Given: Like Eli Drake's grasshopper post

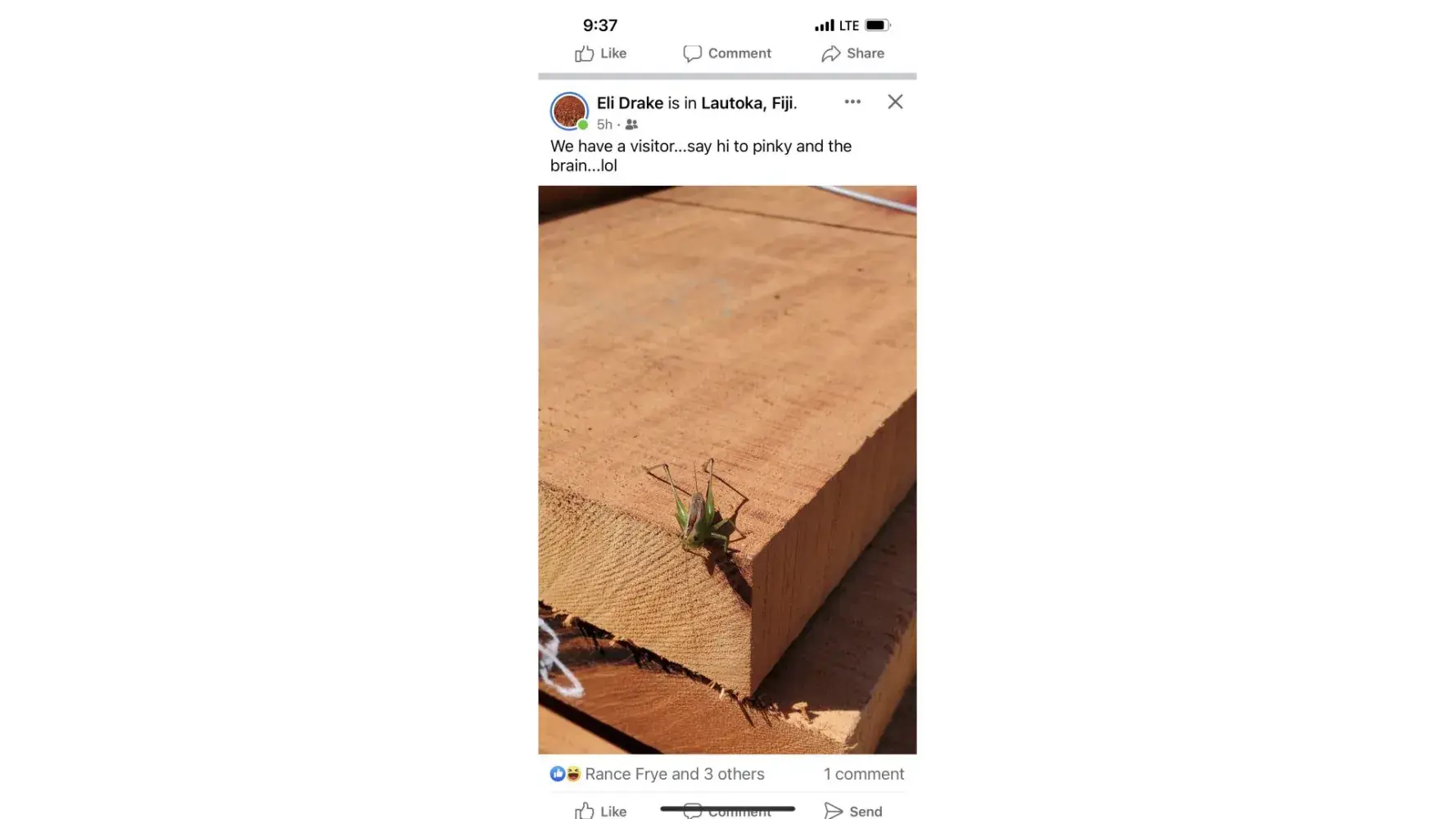Looking at the screenshot, I should tap(600, 811).
